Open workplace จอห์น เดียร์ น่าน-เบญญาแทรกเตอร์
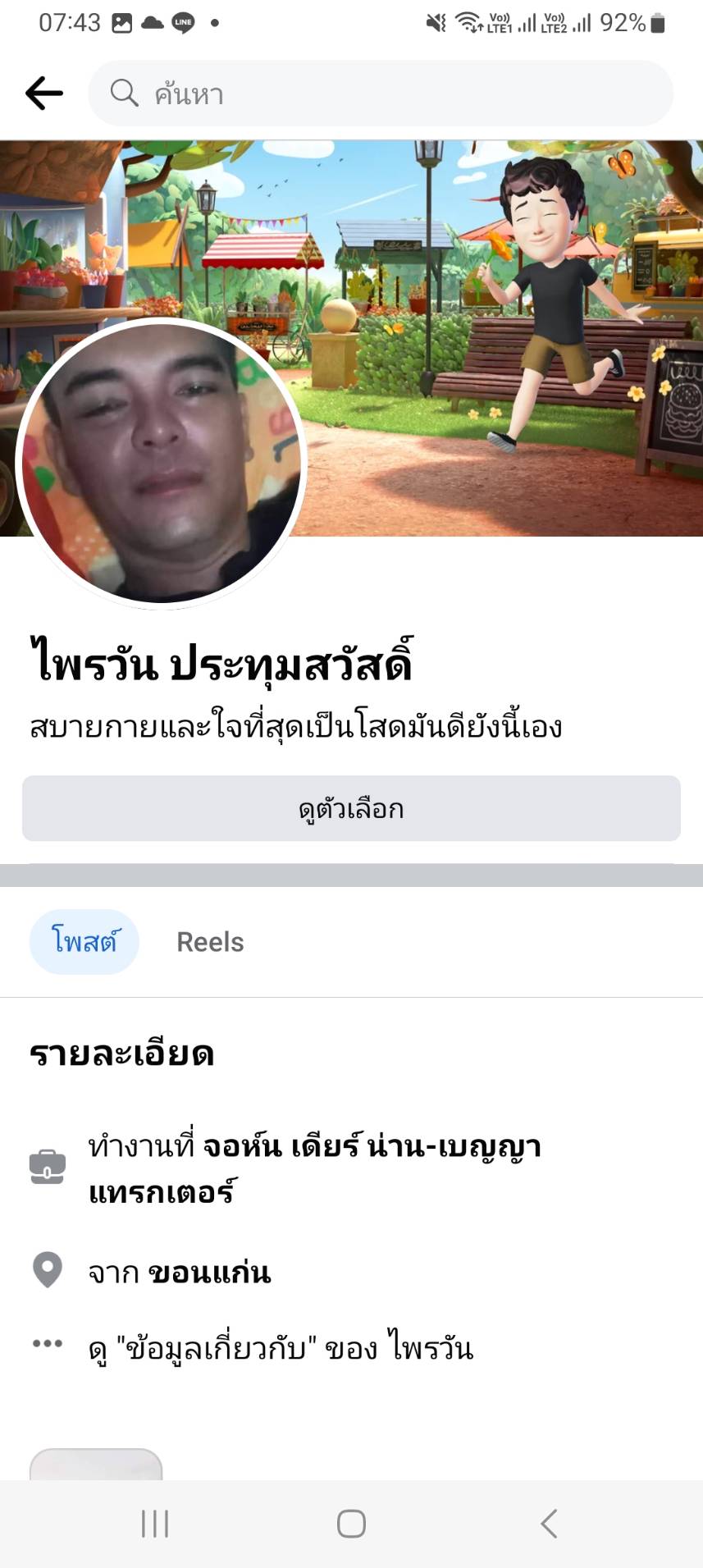The image size is (703, 1568). pyautogui.click(x=315, y=1168)
